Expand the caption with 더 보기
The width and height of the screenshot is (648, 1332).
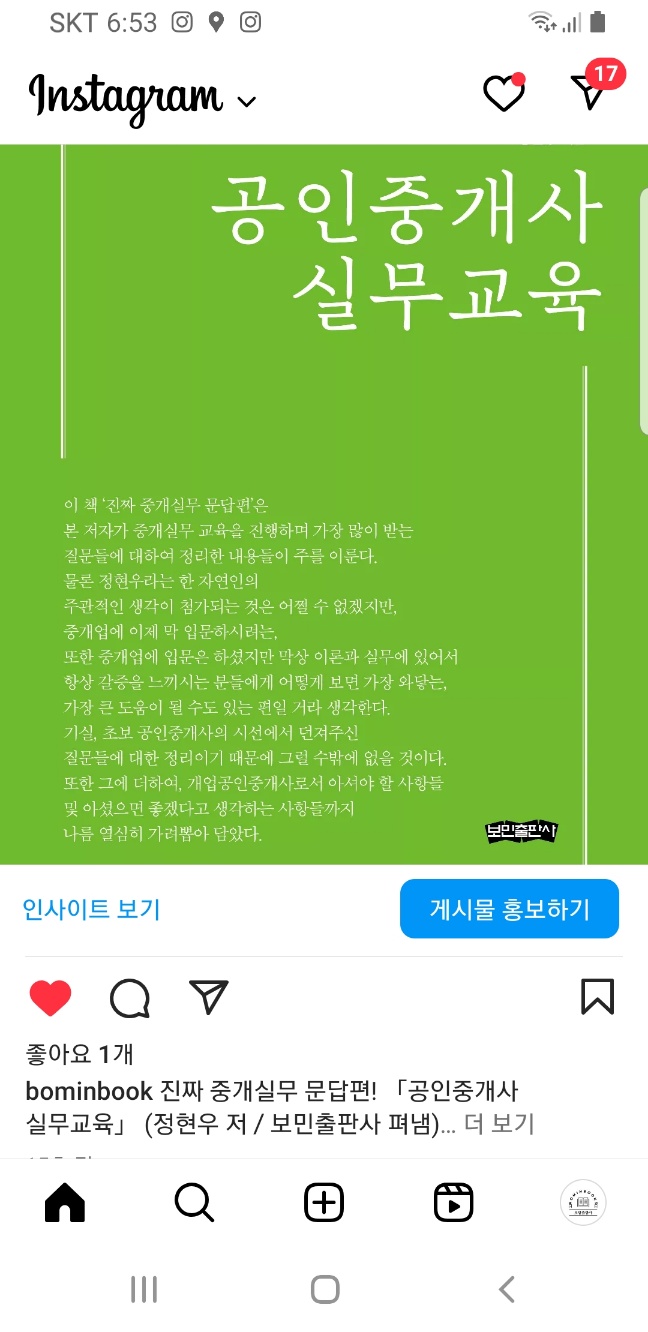click(x=500, y=1124)
